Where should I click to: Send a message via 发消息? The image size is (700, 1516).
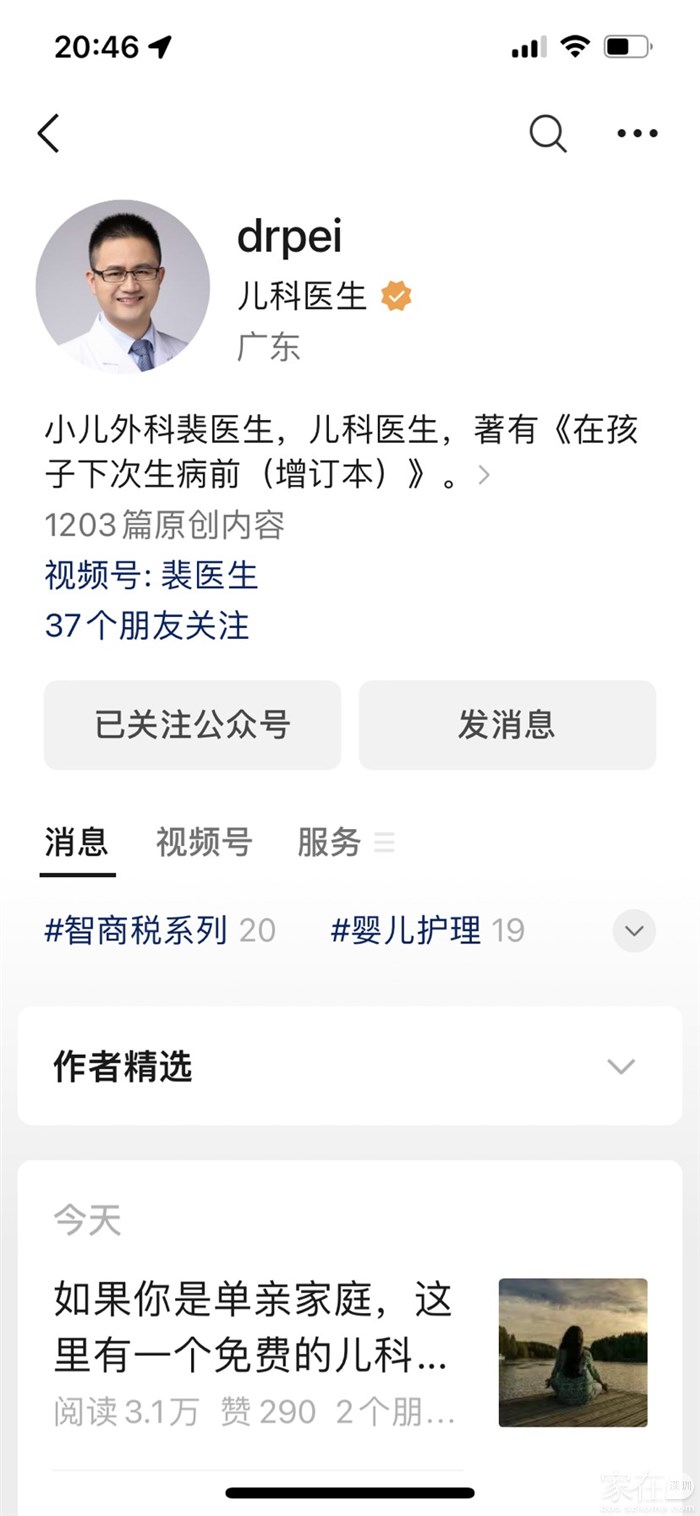[507, 725]
